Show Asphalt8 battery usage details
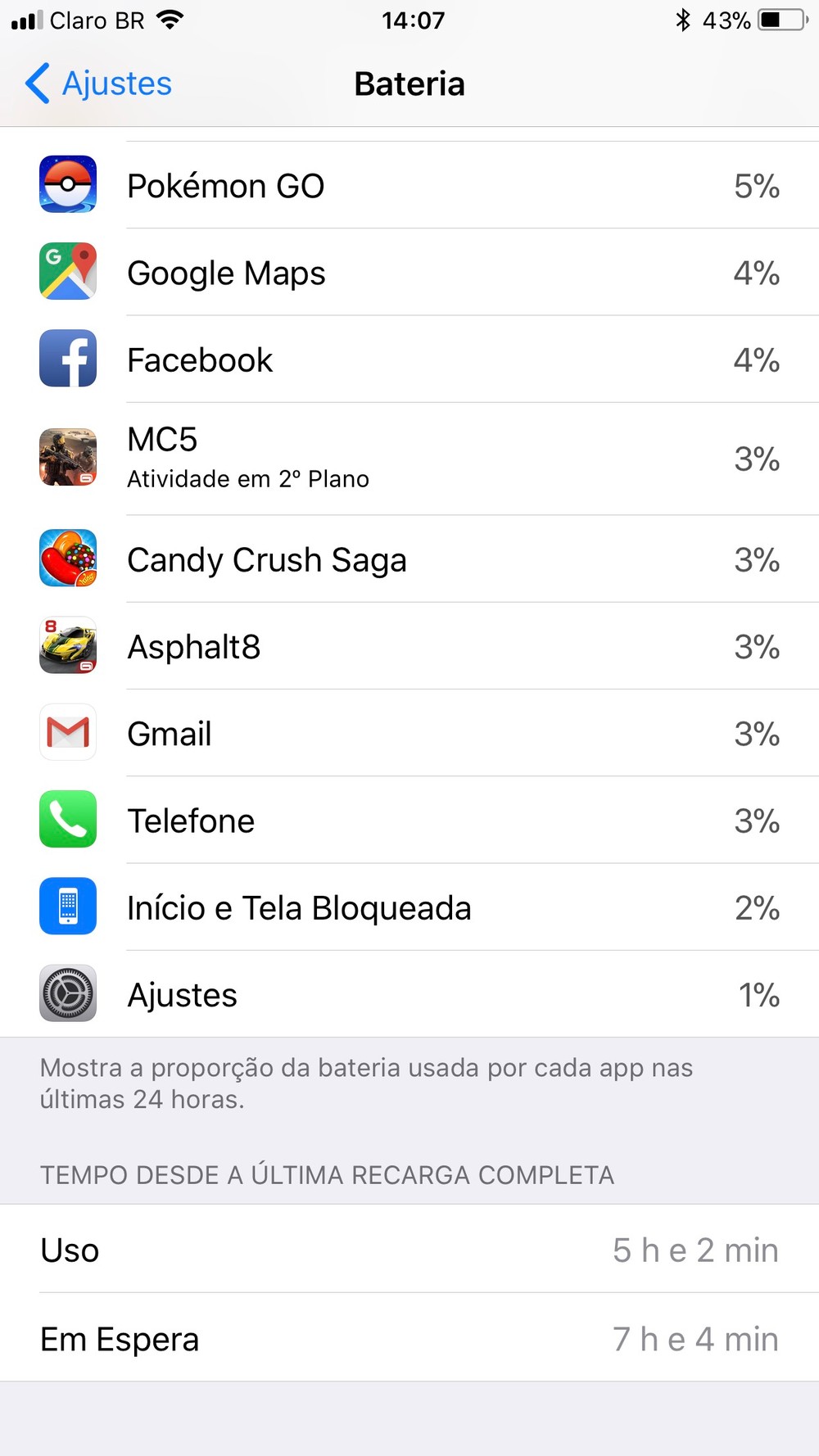This screenshot has width=819, height=1456. click(x=409, y=646)
